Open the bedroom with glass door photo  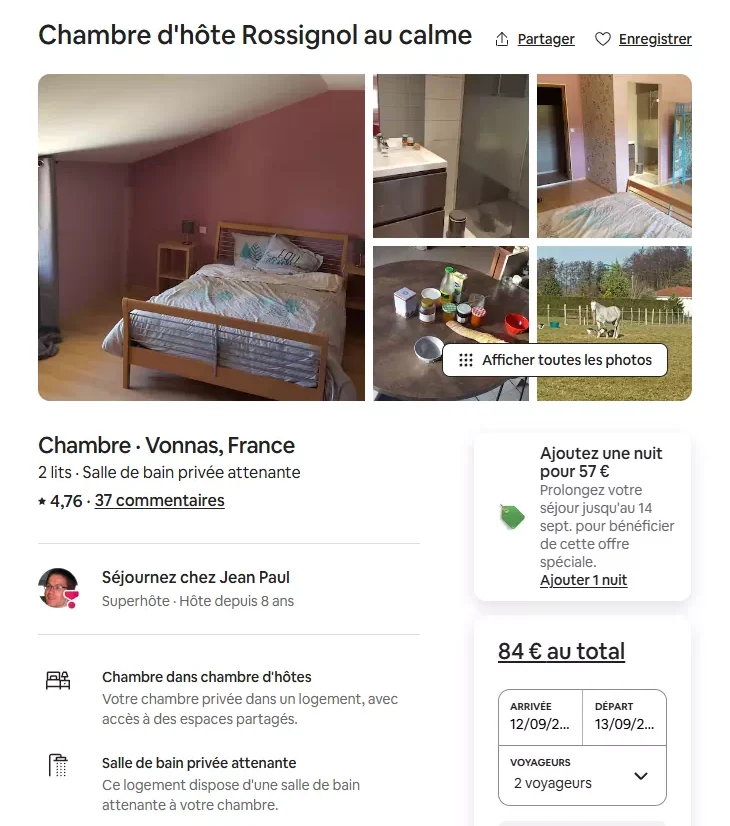tap(613, 155)
